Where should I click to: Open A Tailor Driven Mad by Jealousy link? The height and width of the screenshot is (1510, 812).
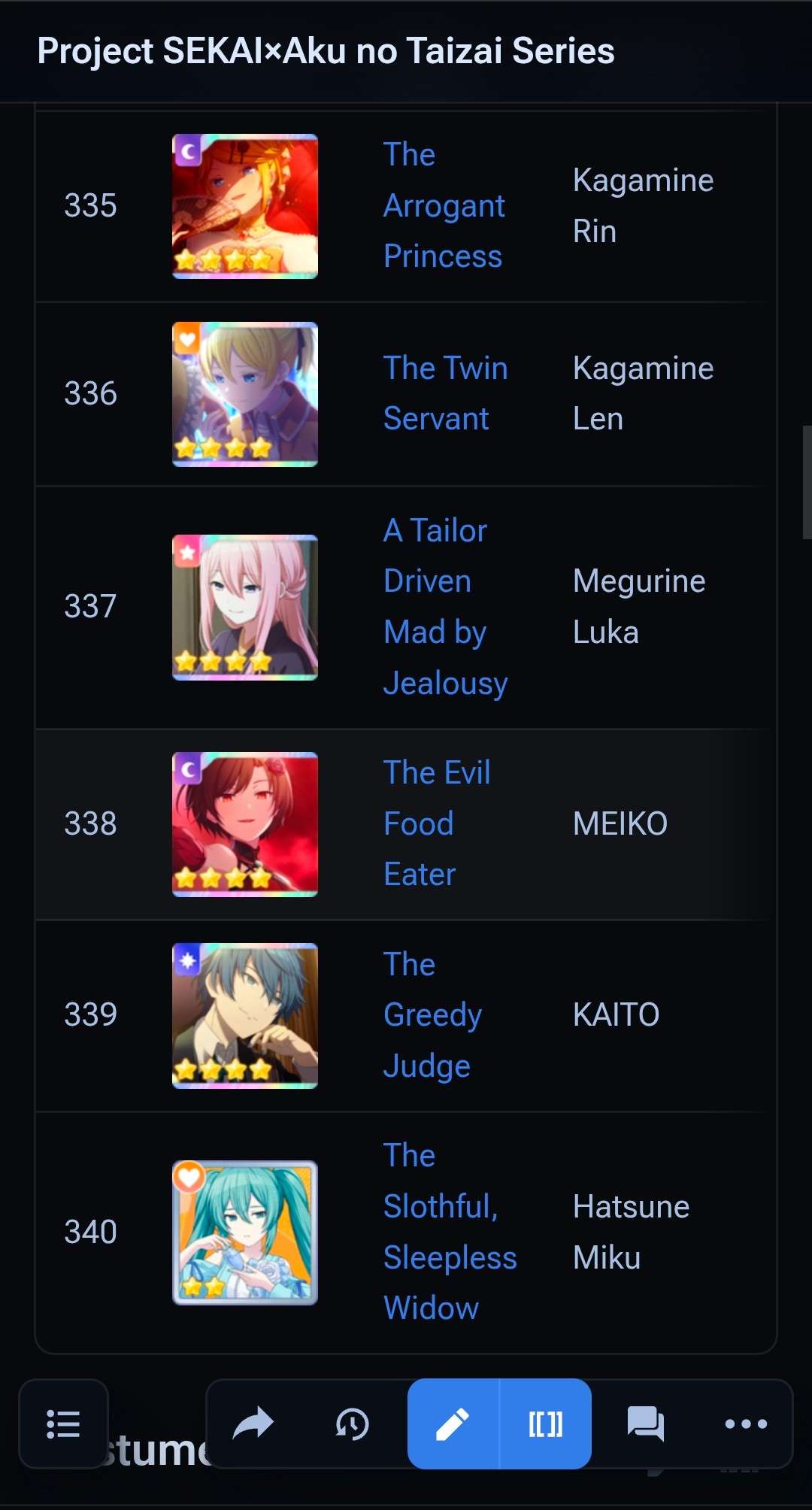[445, 607]
